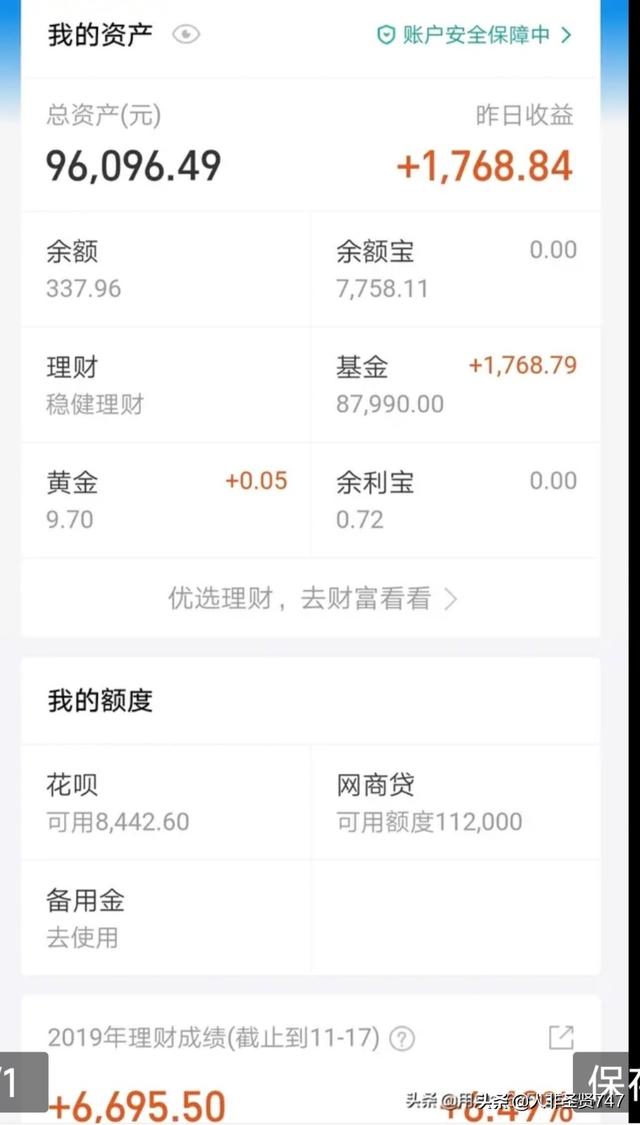Tap the help icon beside 2019年理财成绩
The height and width of the screenshot is (1125, 640).
click(x=403, y=1038)
